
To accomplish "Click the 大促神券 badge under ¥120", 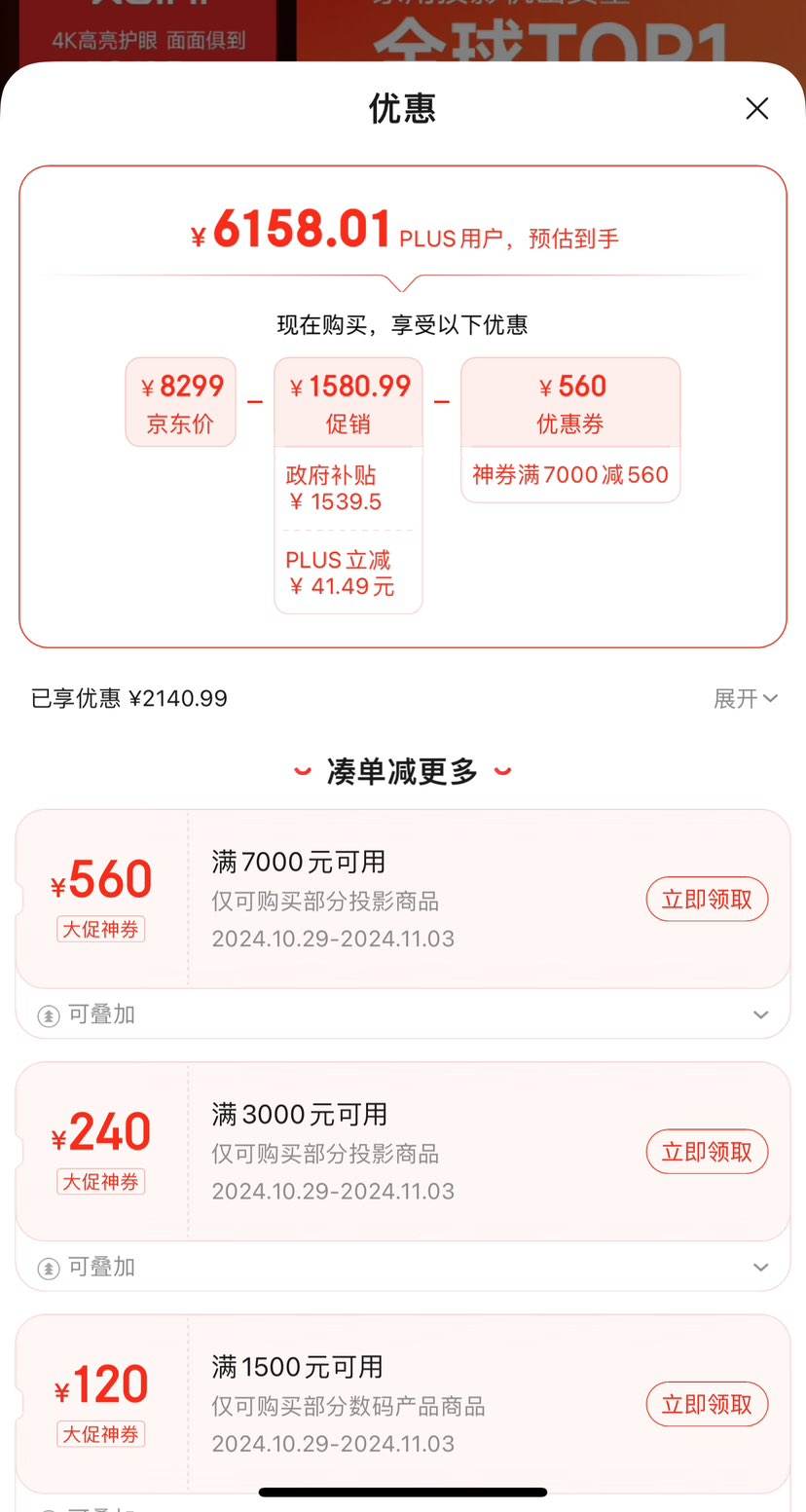I will 101,1434.
